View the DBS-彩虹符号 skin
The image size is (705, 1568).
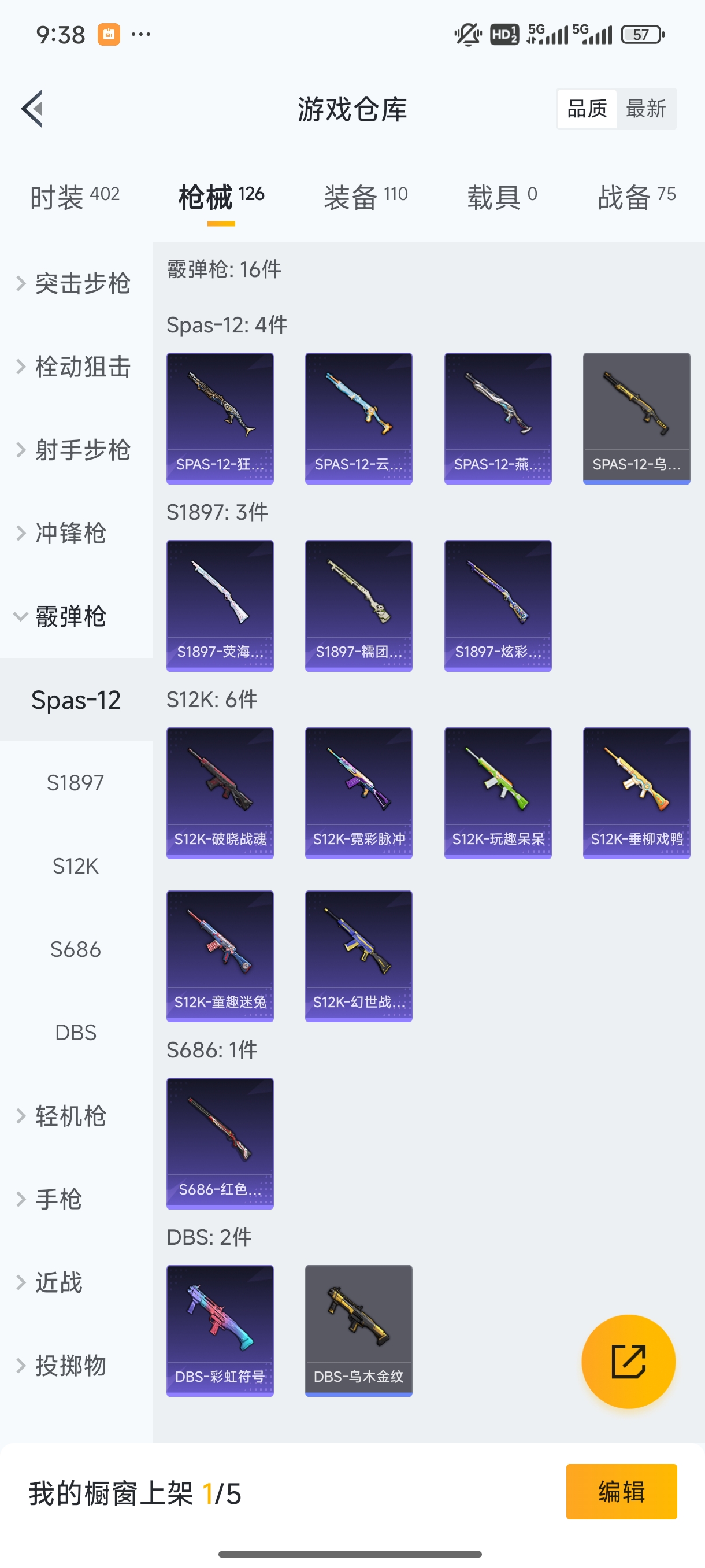[x=220, y=1330]
